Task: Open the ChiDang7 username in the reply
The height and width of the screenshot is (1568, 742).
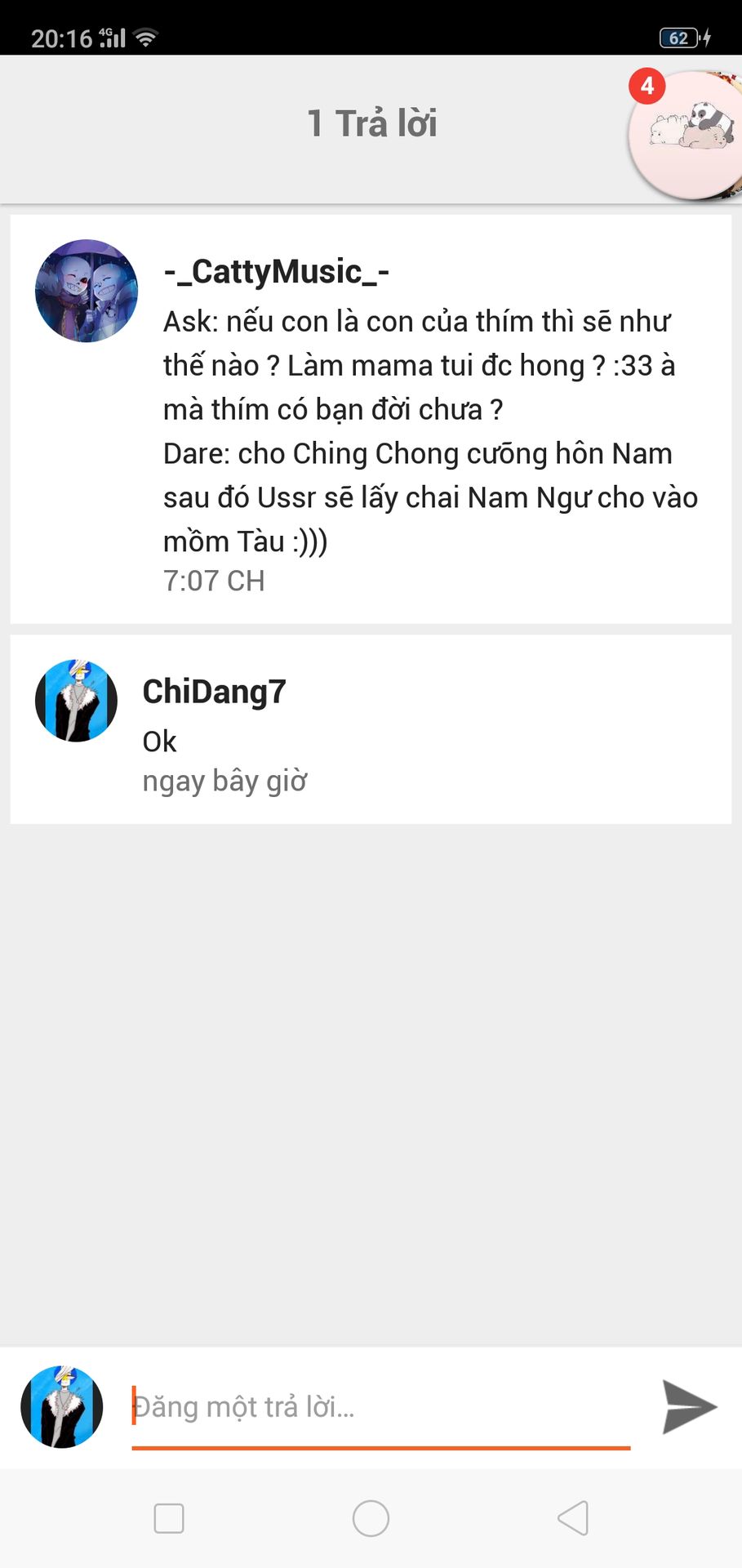Action: (x=214, y=692)
